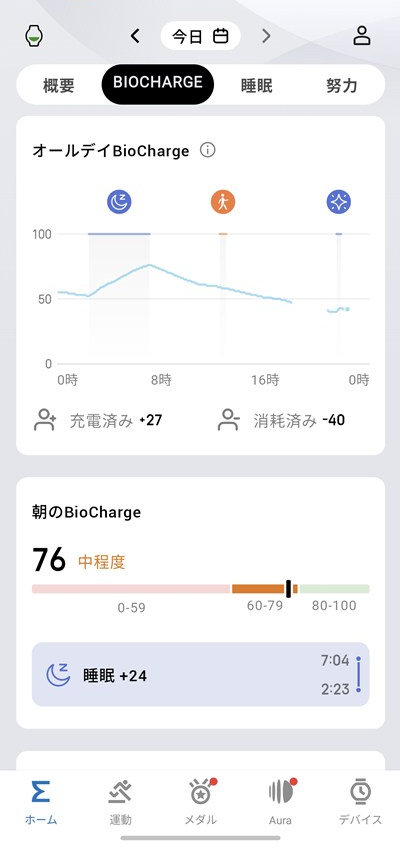Open the user profile icon
The height and width of the screenshot is (848, 400).
point(362,36)
